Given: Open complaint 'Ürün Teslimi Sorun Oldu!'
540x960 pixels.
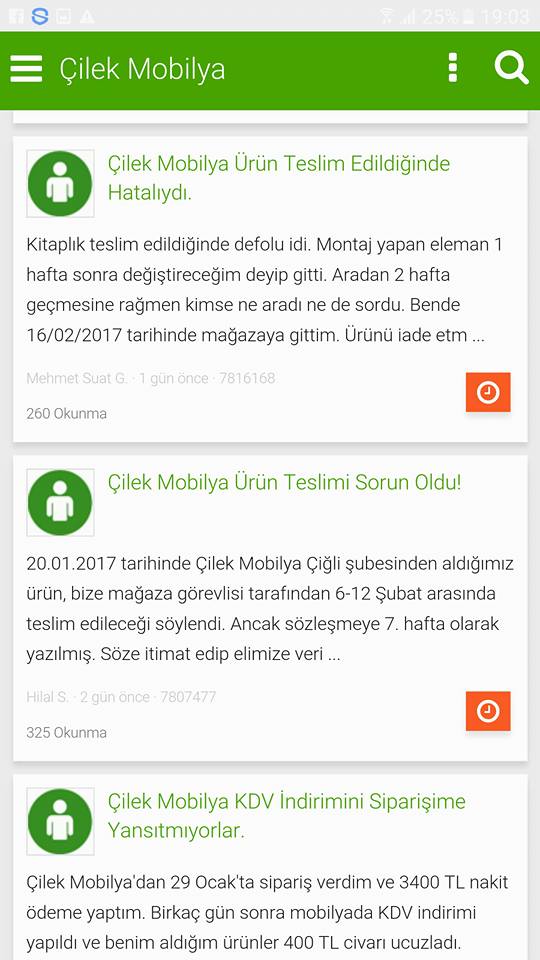Looking at the screenshot, I should pos(285,482).
